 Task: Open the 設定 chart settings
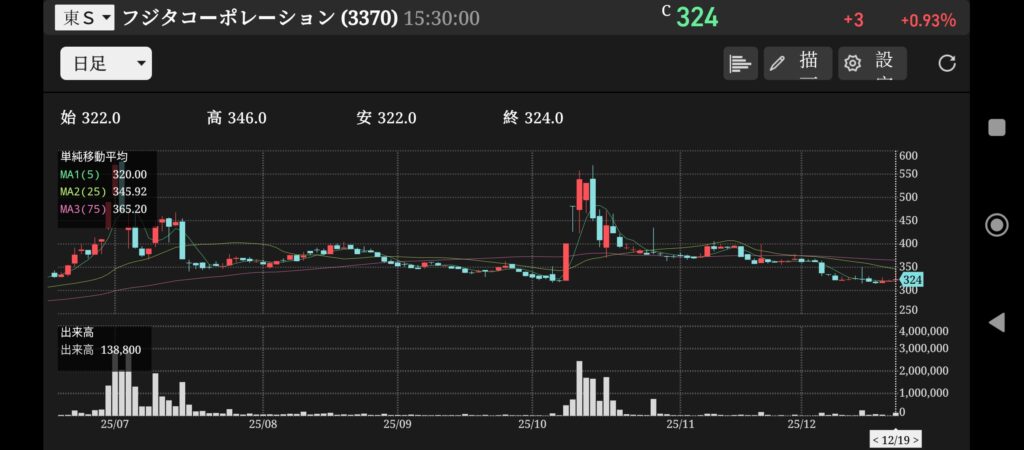pyautogui.click(x=872, y=64)
